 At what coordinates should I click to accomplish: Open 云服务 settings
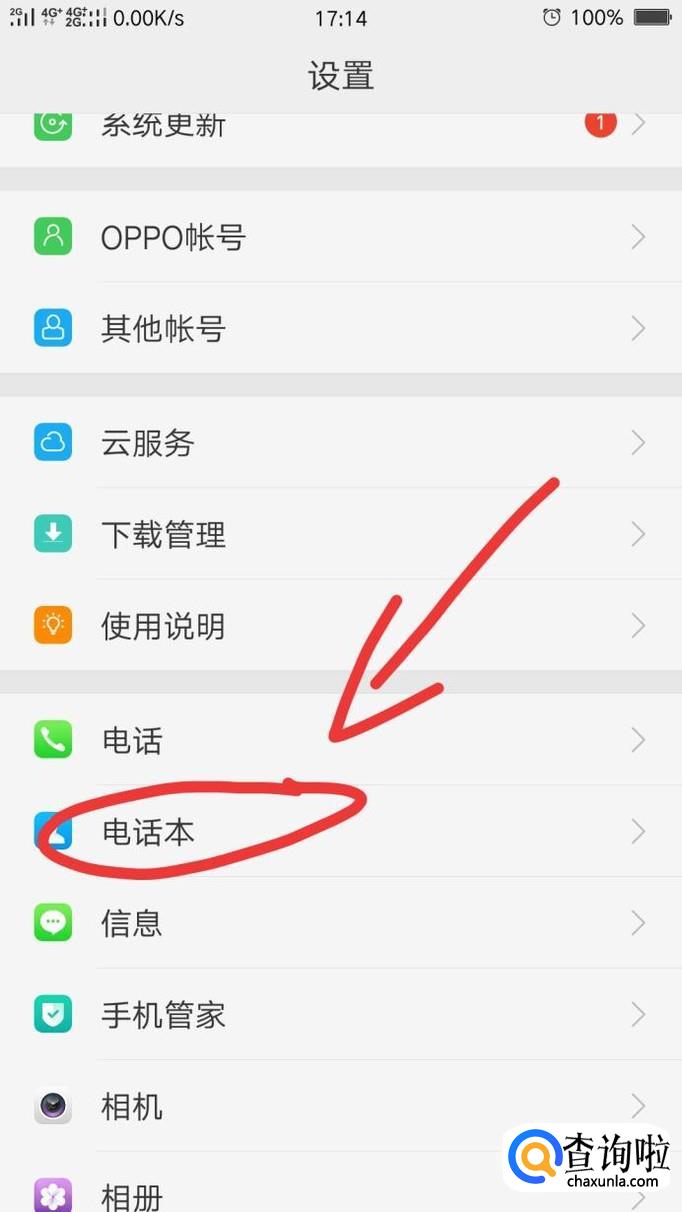click(x=341, y=442)
